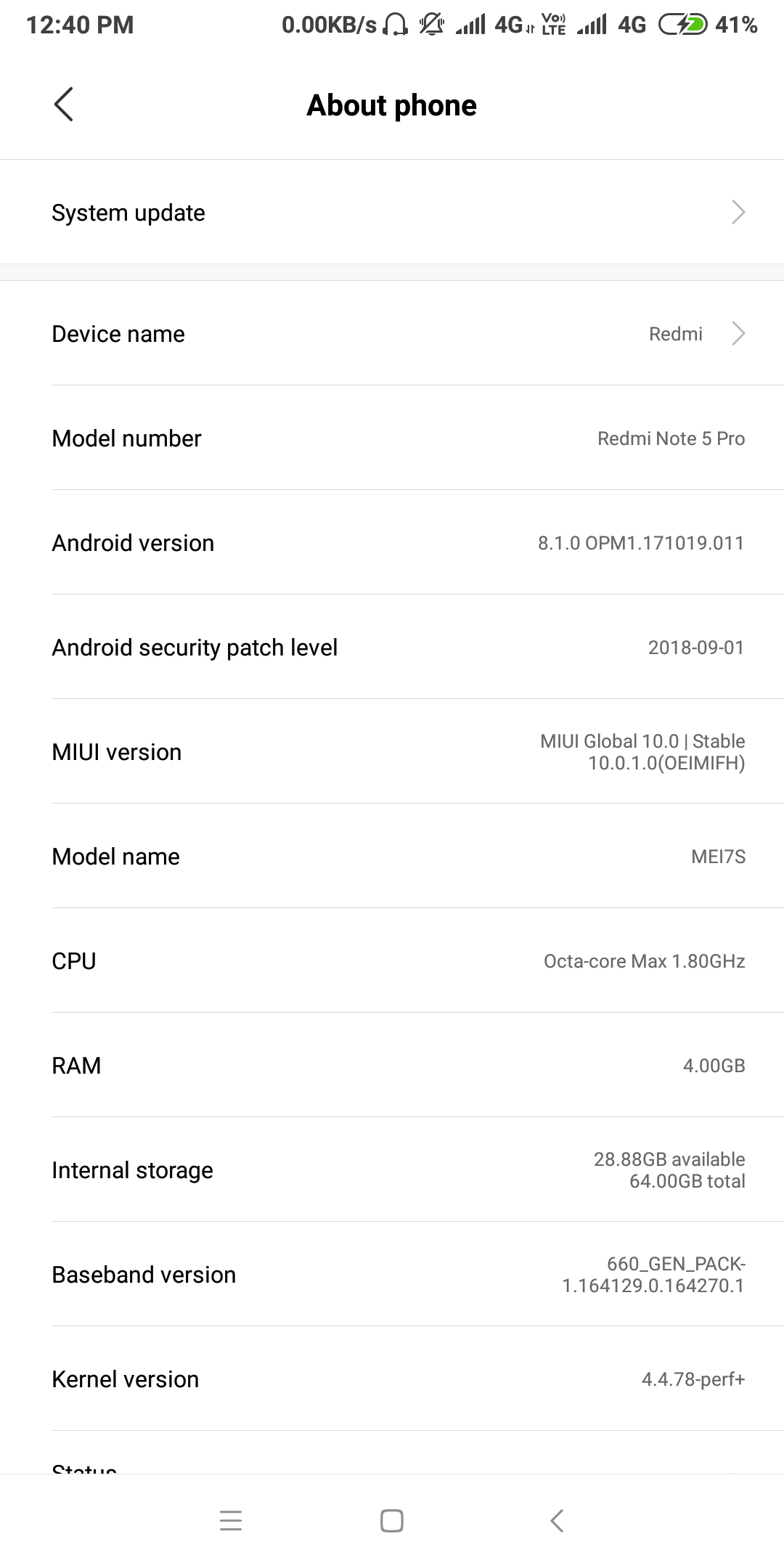Open System update

(392, 213)
